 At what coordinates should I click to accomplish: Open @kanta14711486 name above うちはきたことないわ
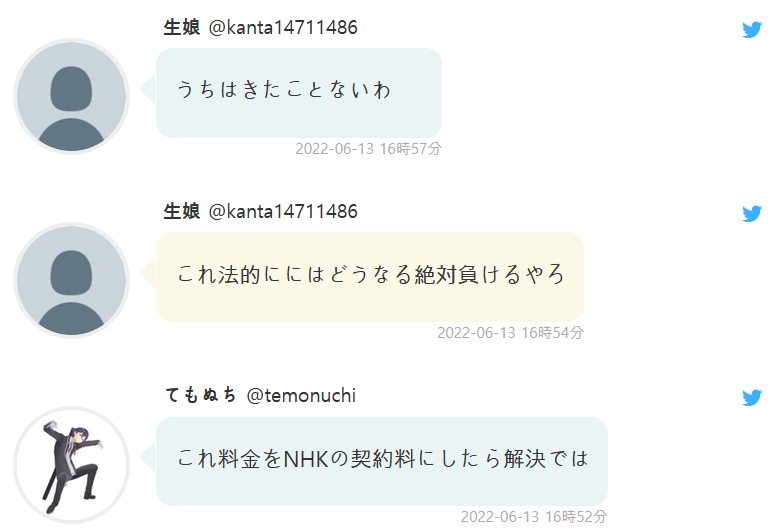point(282,28)
